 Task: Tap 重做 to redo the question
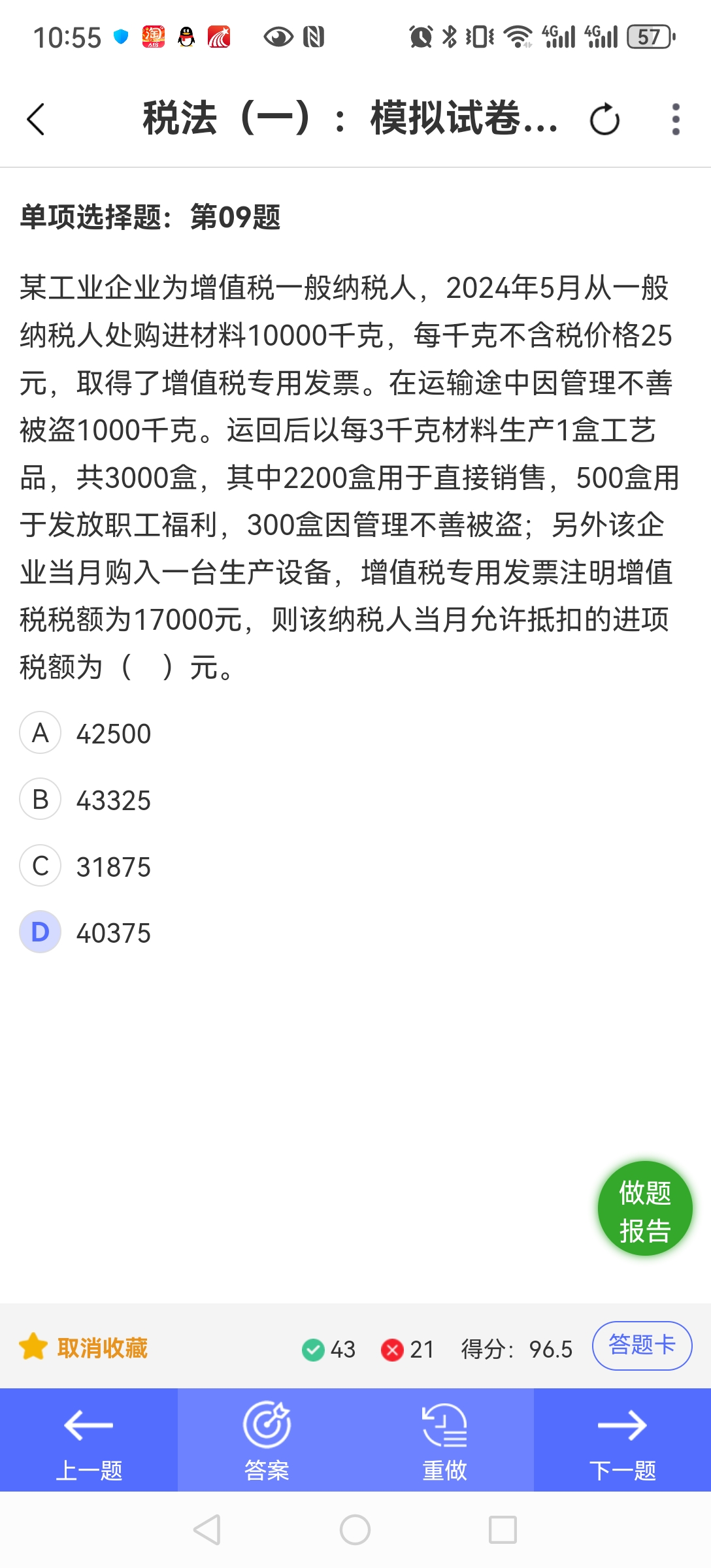pos(444,1441)
